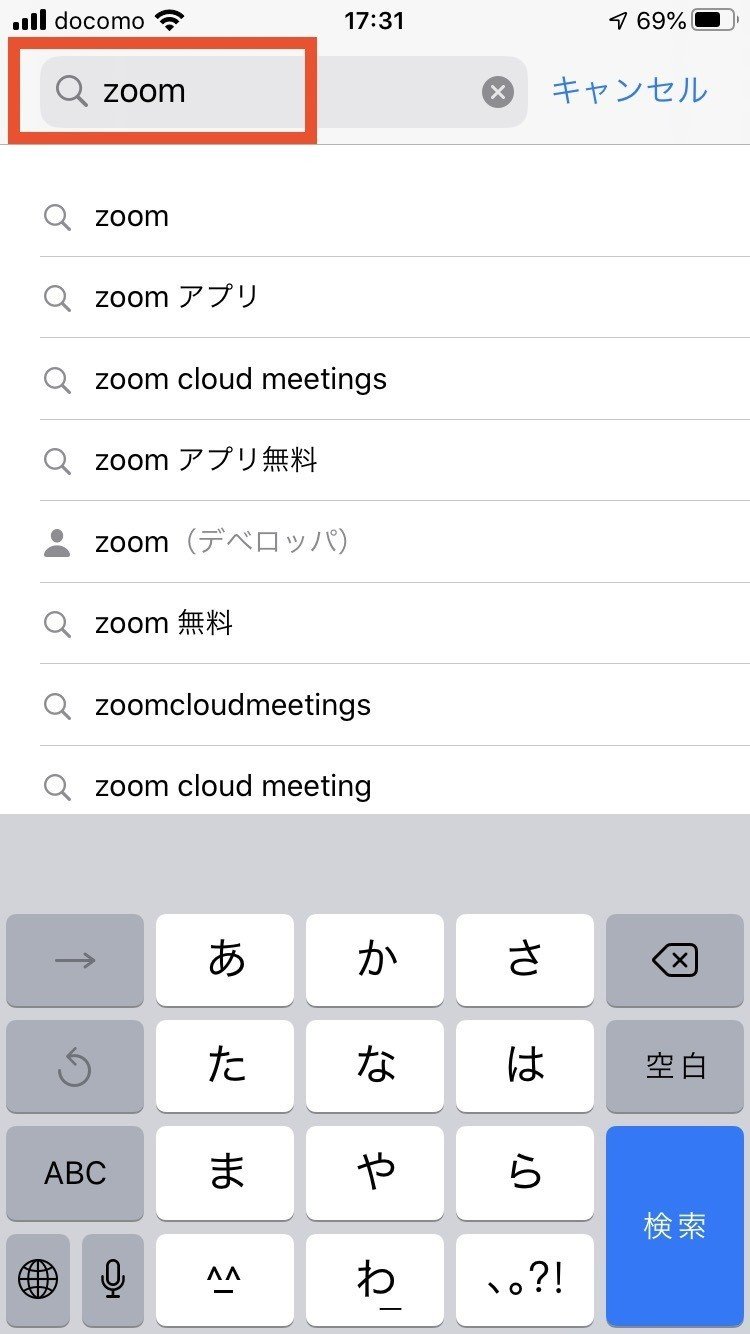Tap the blue 検索 search key
Screen dimensions: 750x1334
[675, 1226]
